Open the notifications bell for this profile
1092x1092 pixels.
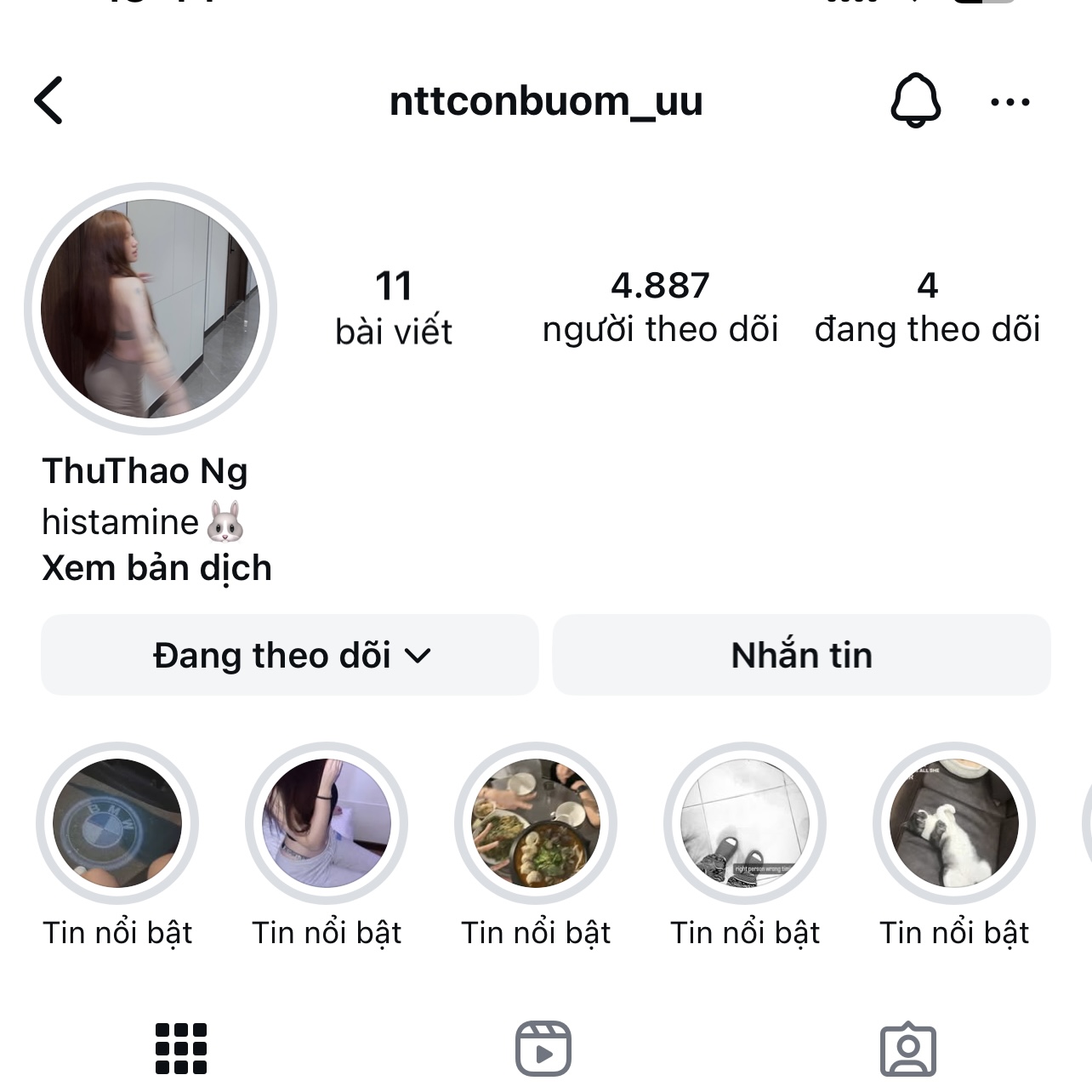tap(915, 100)
